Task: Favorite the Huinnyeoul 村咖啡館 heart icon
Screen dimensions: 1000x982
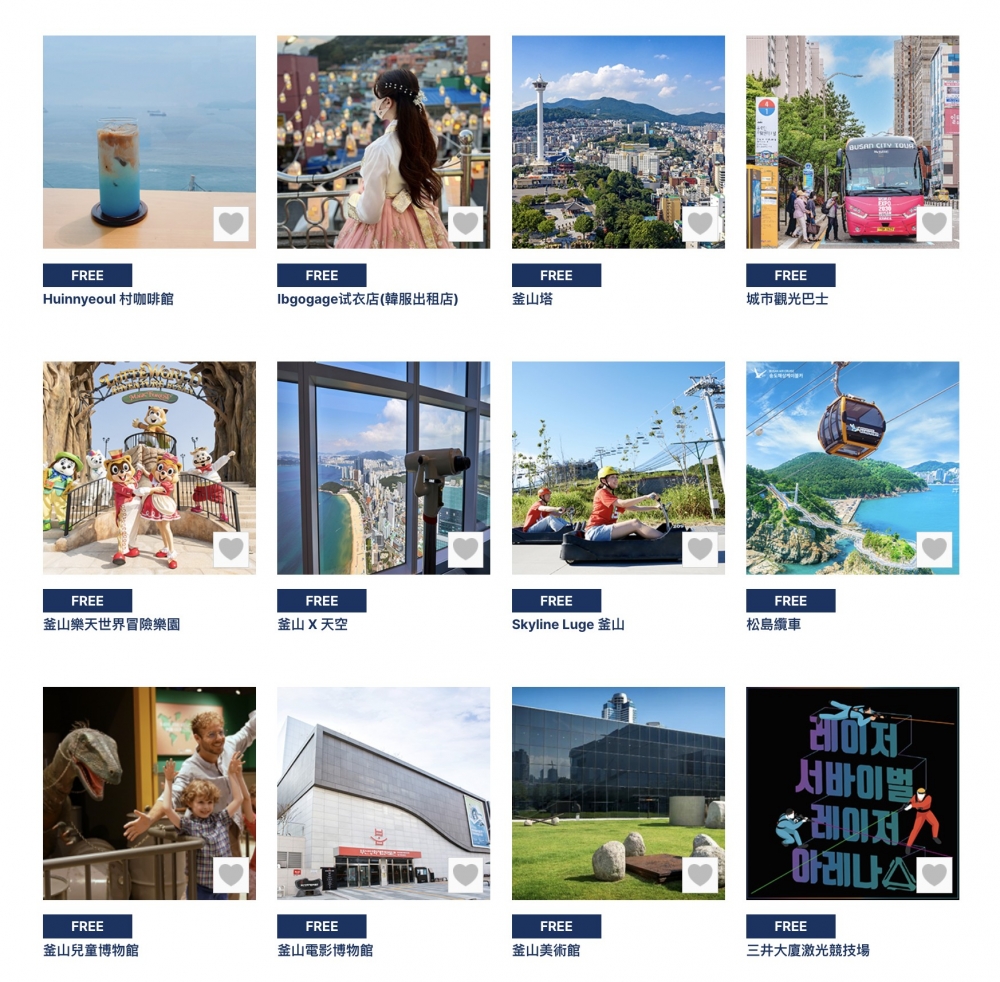Action: (231, 224)
